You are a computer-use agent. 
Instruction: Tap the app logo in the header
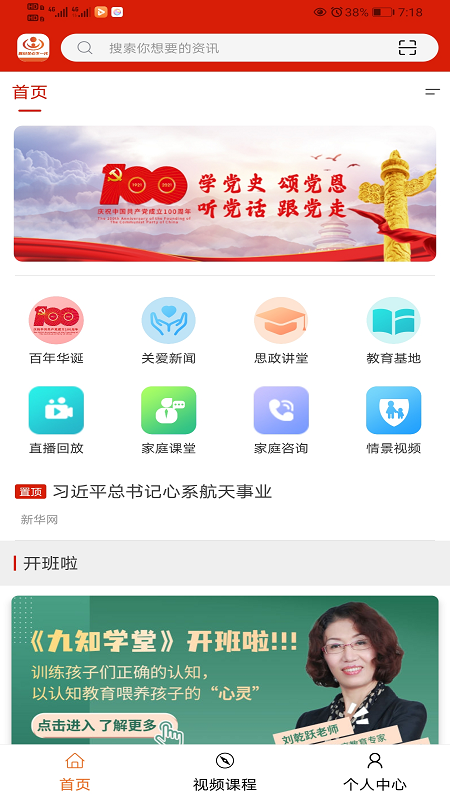tap(33, 48)
